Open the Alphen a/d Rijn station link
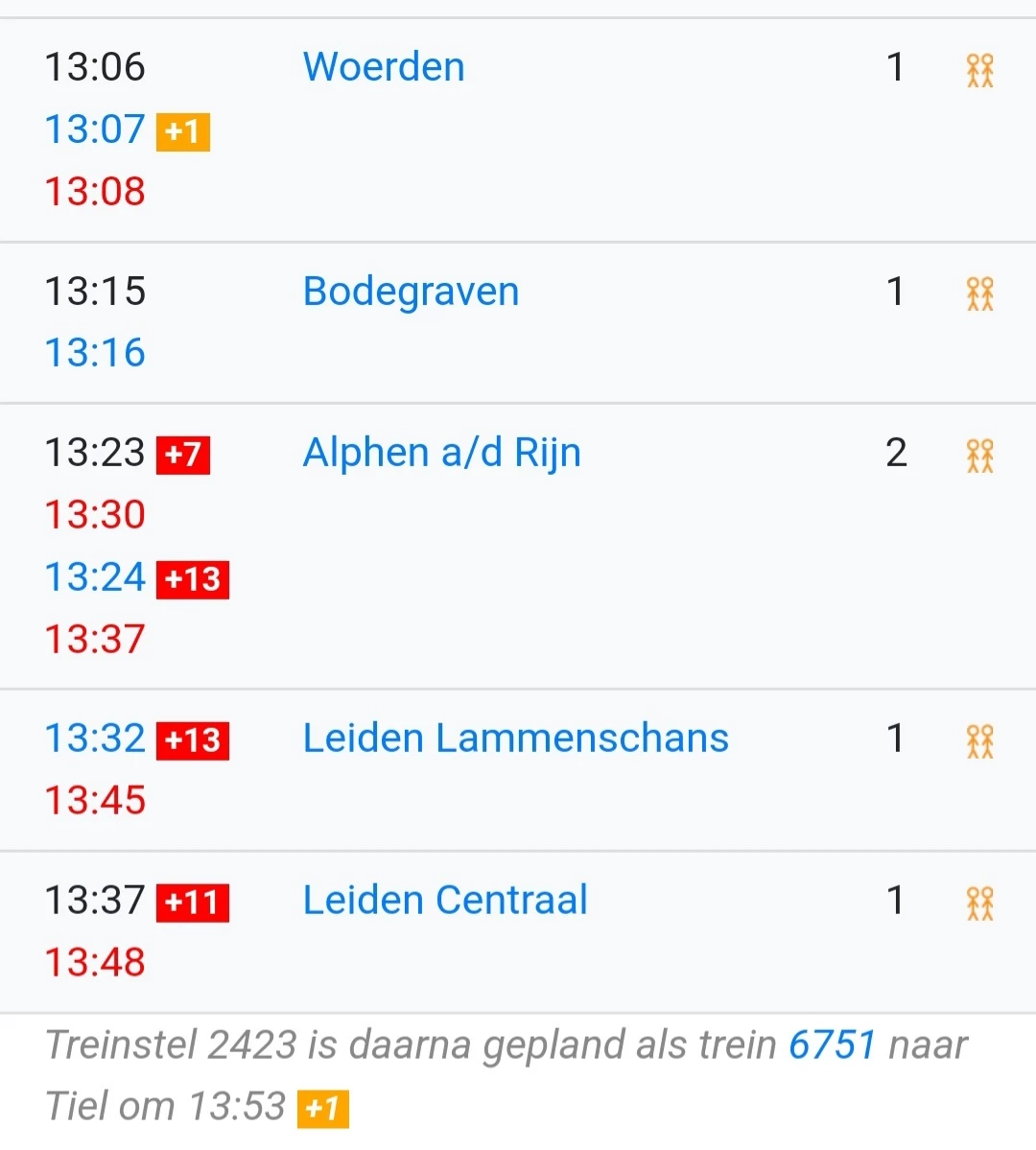 (441, 453)
